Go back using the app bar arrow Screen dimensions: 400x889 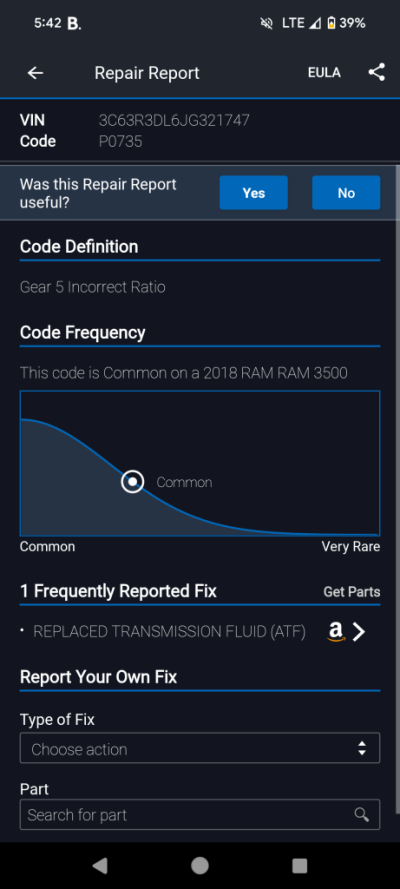[35, 73]
